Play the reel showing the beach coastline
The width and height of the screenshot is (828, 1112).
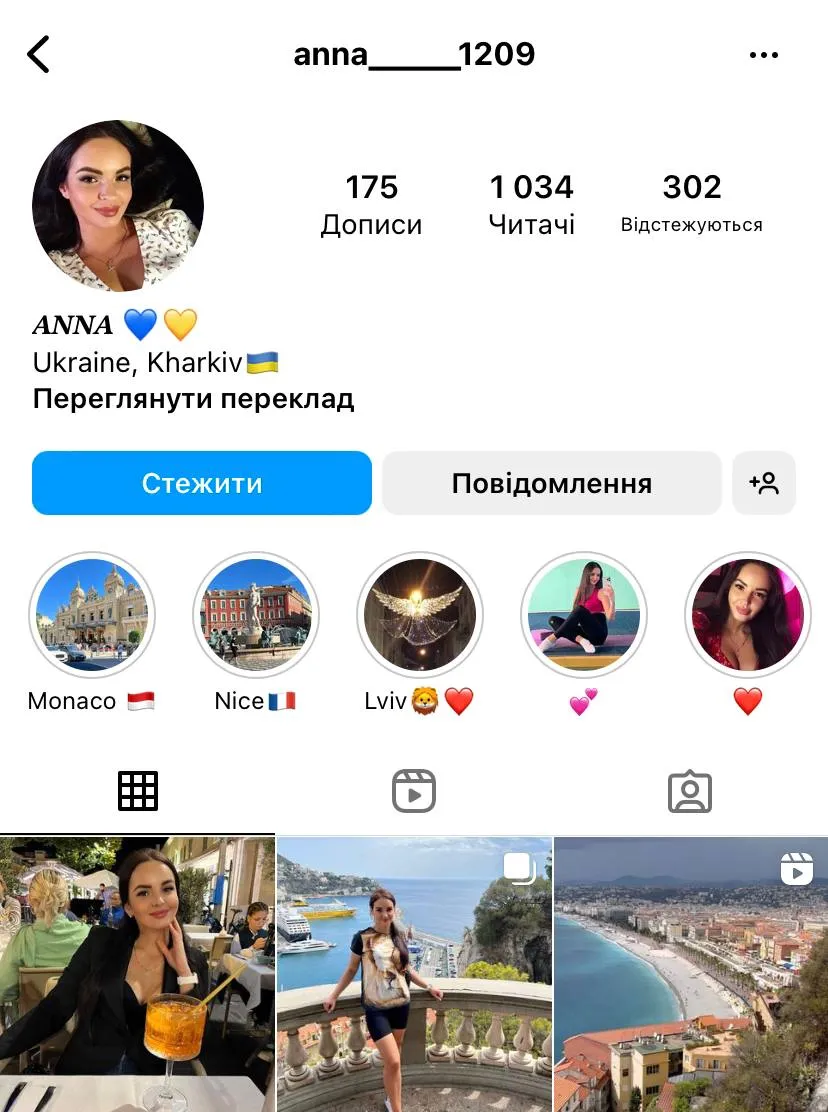tap(691, 975)
